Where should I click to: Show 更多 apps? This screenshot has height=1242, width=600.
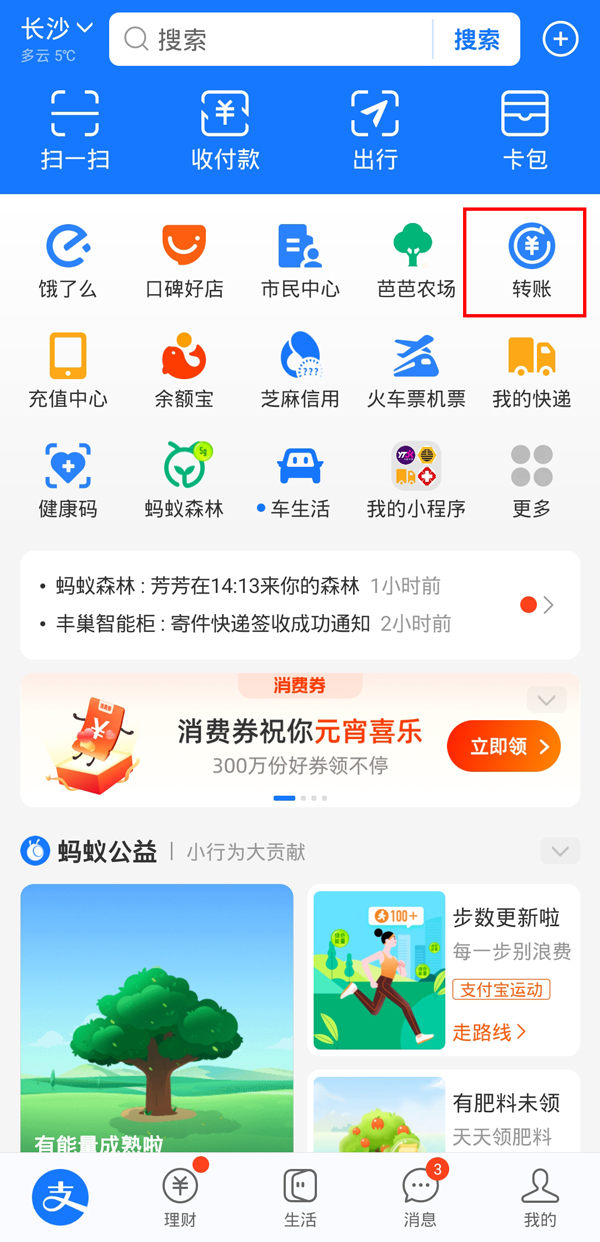click(531, 481)
